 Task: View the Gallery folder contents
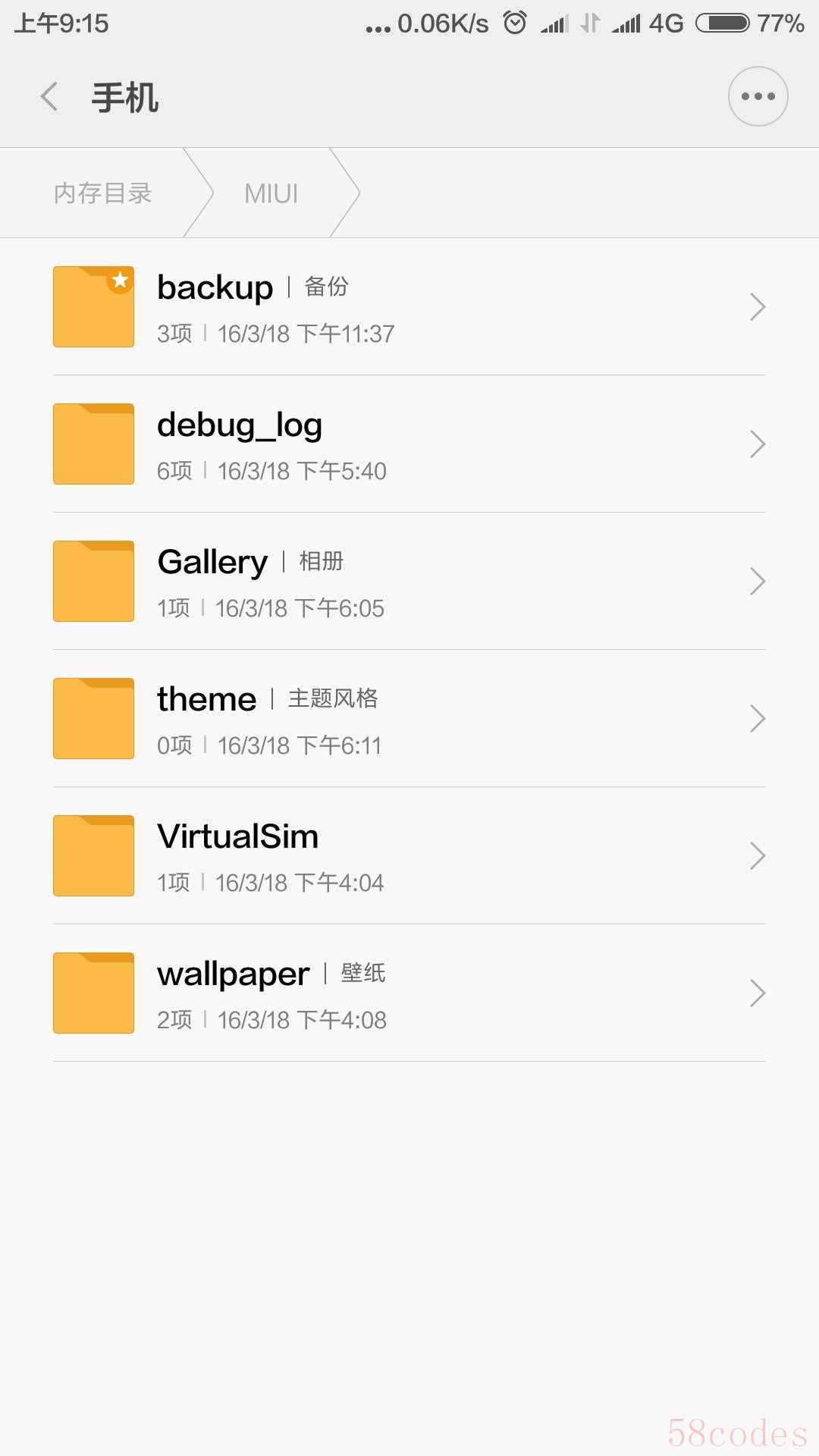point(409,582)
